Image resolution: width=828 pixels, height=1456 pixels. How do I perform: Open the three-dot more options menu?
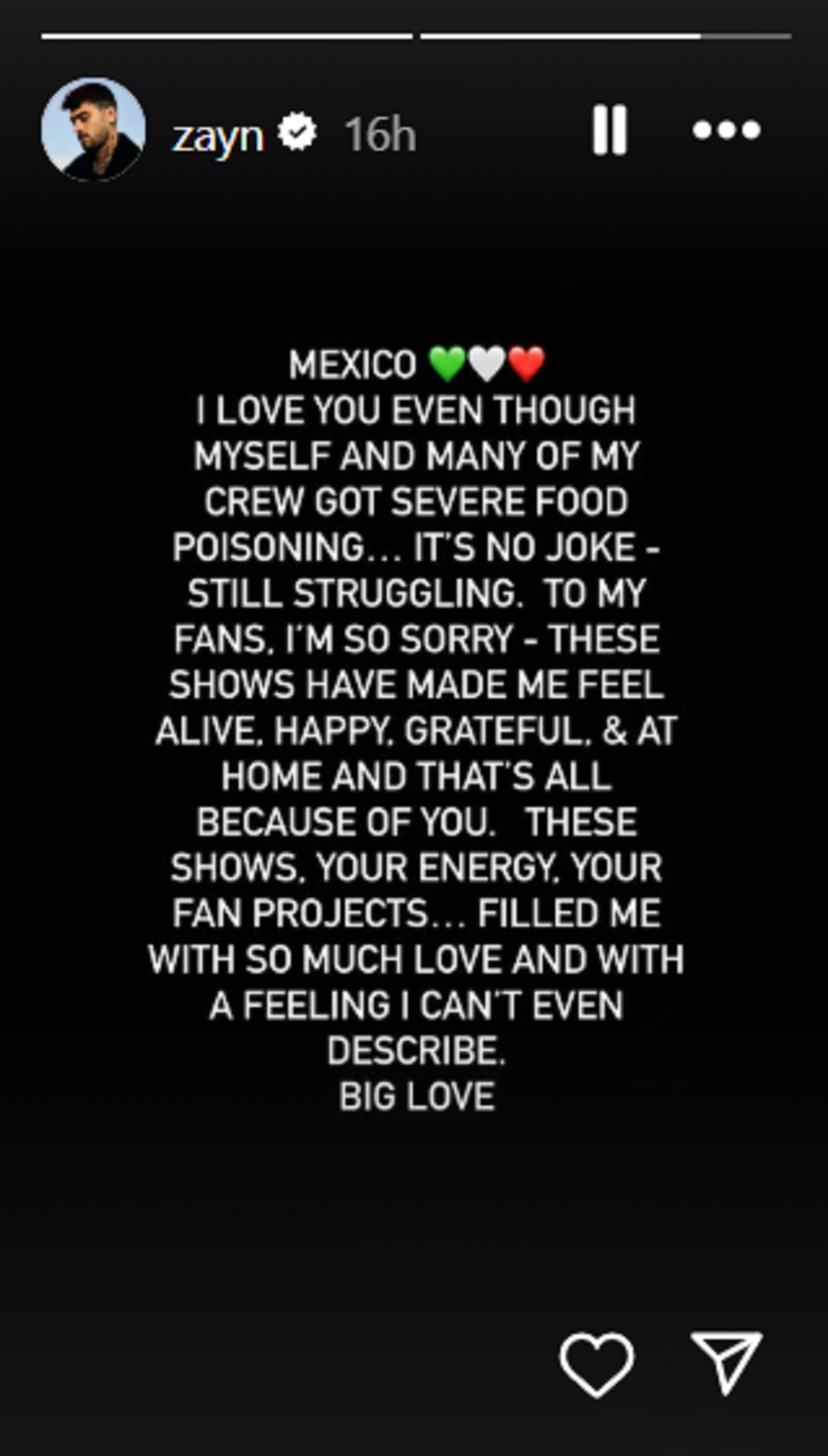[x=726, y=130]
